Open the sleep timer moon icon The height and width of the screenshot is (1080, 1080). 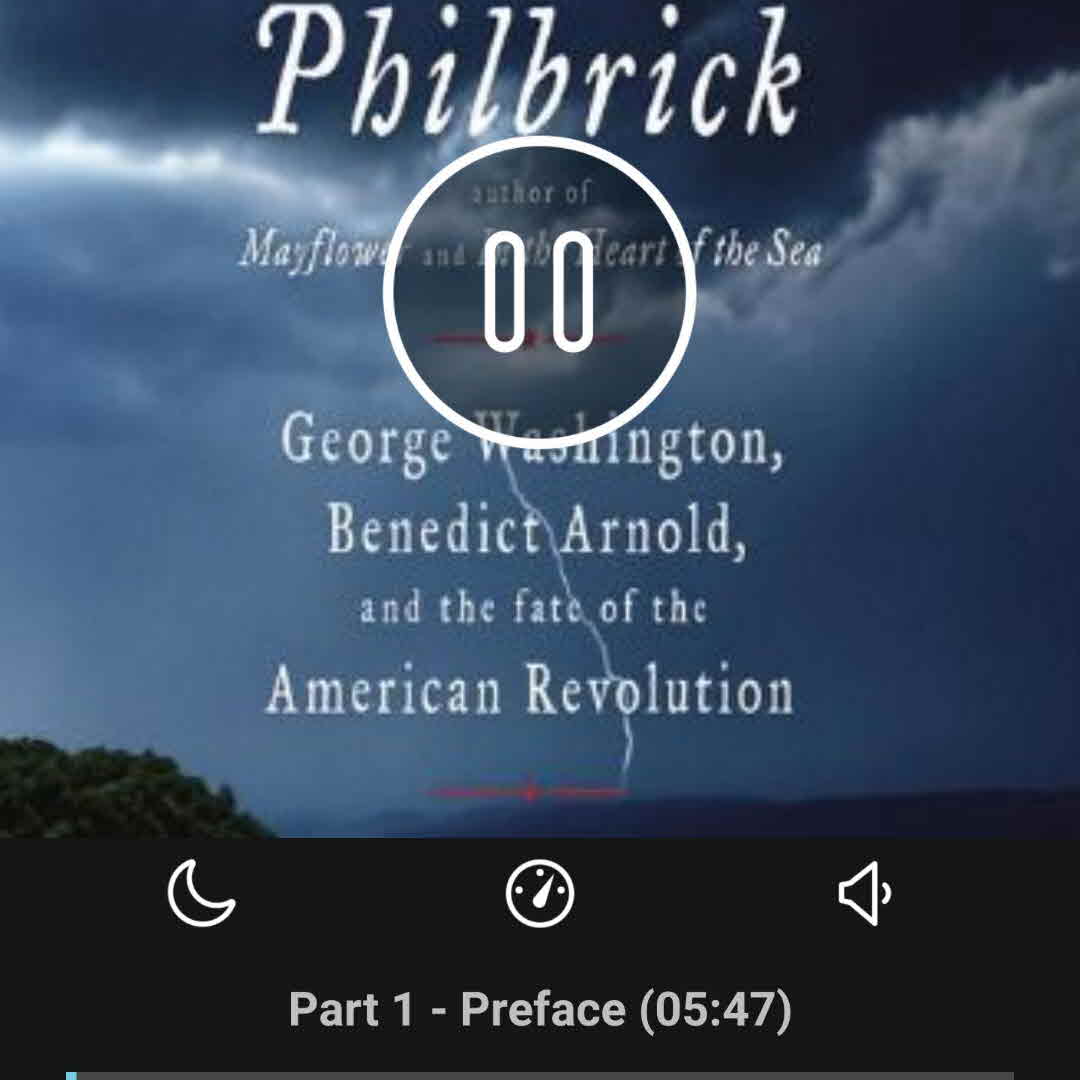point(201,893)
